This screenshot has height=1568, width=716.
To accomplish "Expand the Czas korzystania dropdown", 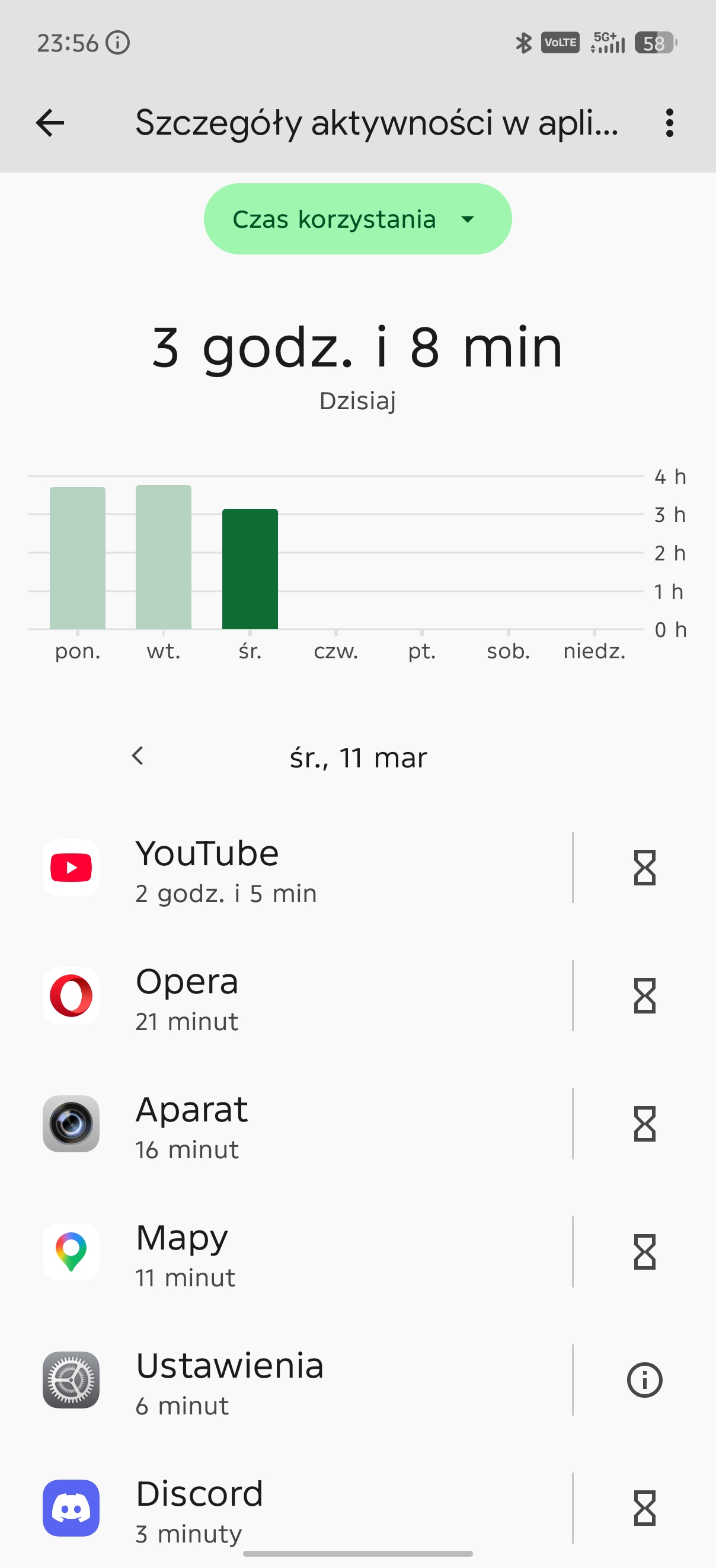I will [x=357, y=219].
